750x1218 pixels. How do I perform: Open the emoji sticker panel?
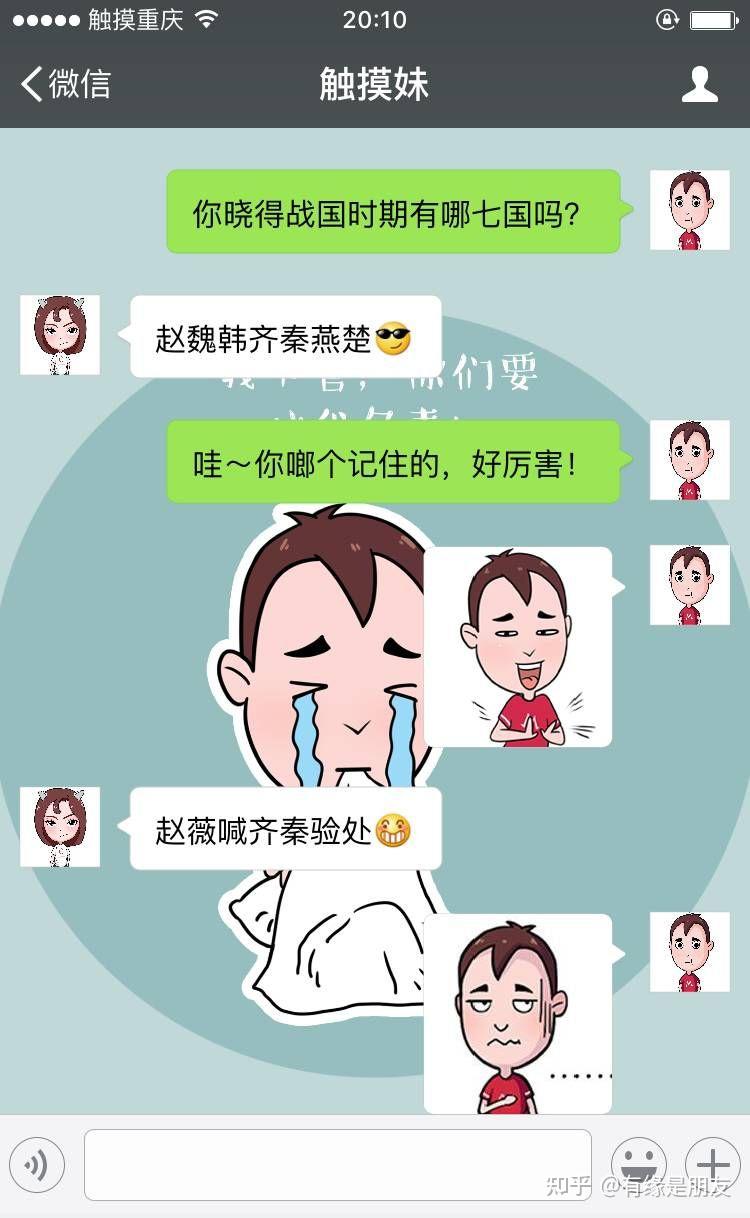pyautogui.click(x=638, y=1165)
